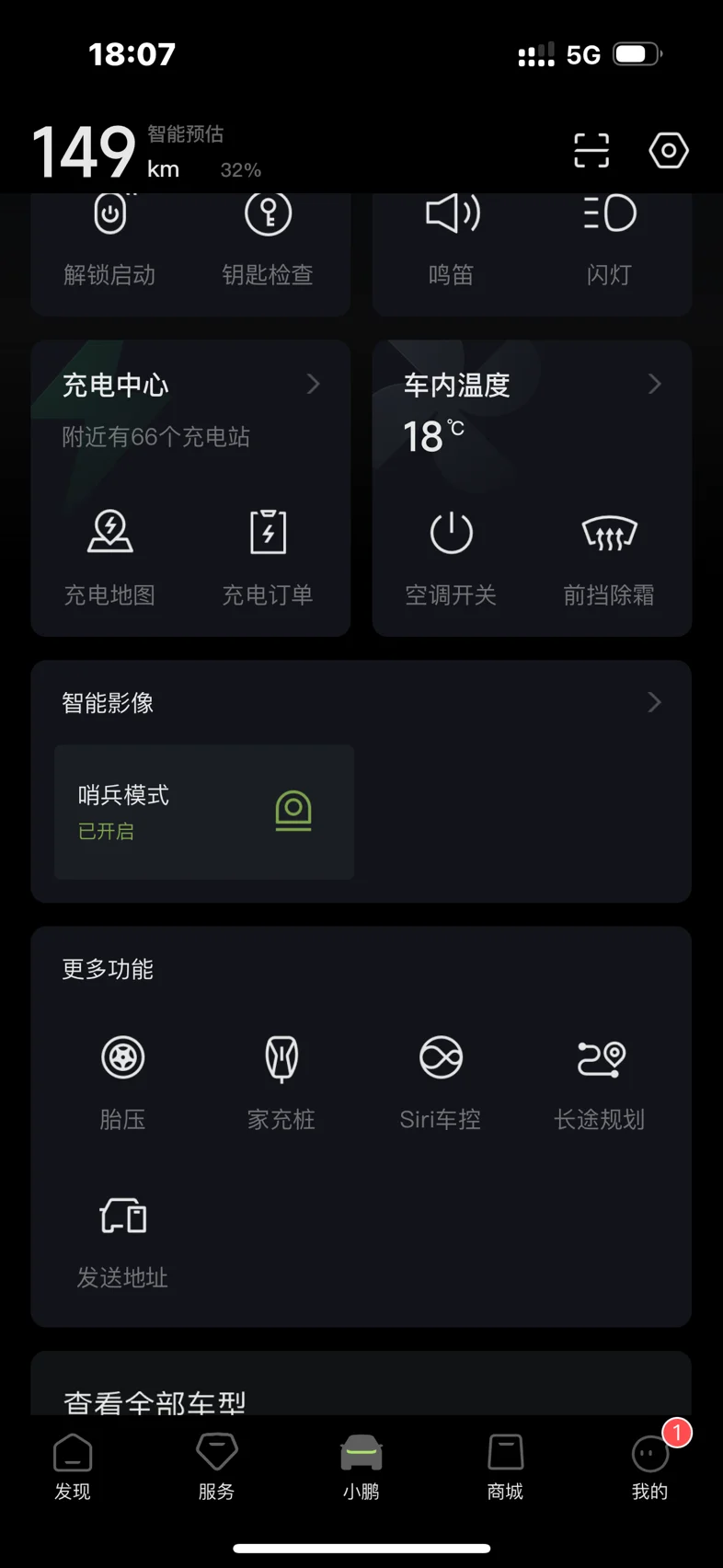Screen dimensions: 723x1568
Task: Open Siri车控 vehicle control
Action: tap(441, 1078)
